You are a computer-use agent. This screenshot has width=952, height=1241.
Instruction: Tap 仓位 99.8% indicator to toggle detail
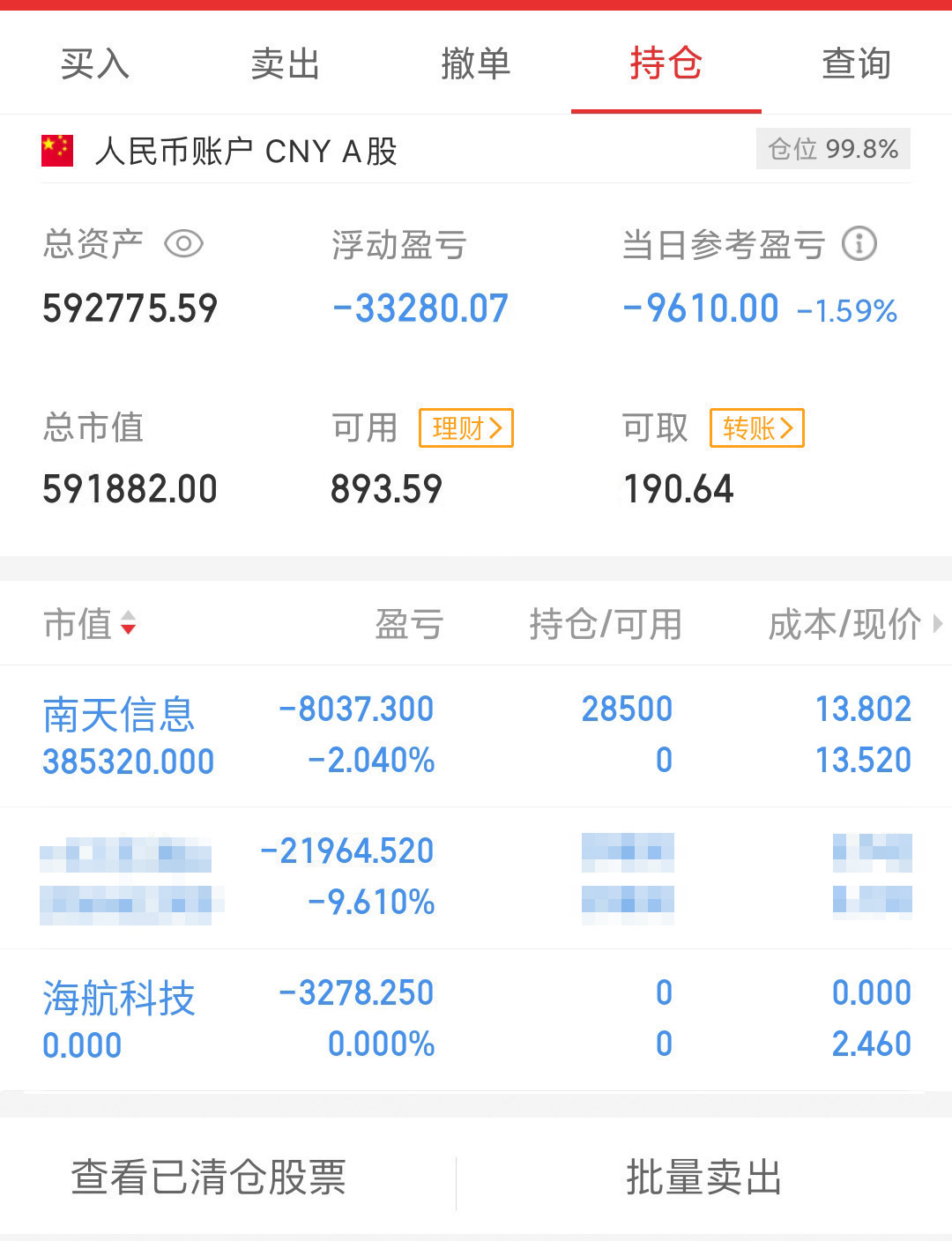[x=832, y=149]
